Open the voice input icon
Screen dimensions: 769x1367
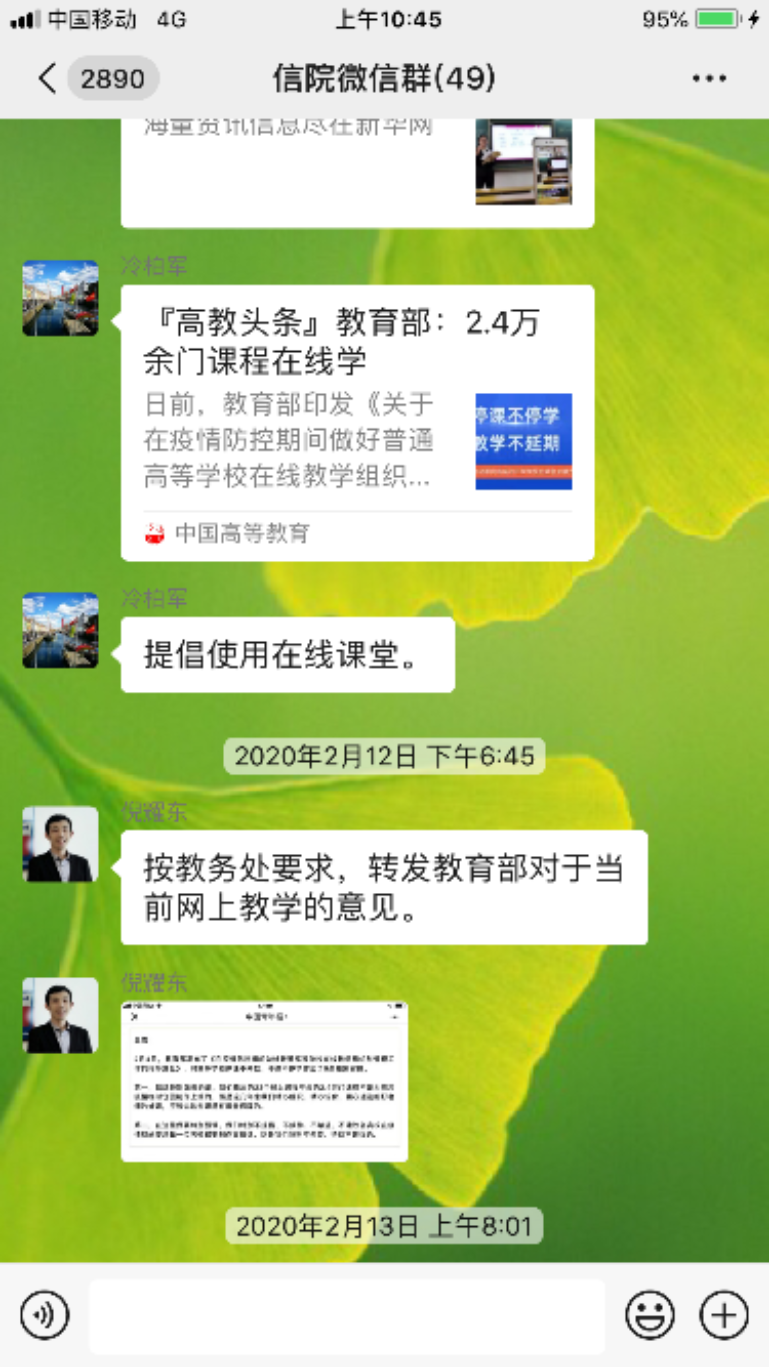click(44, 1316)
